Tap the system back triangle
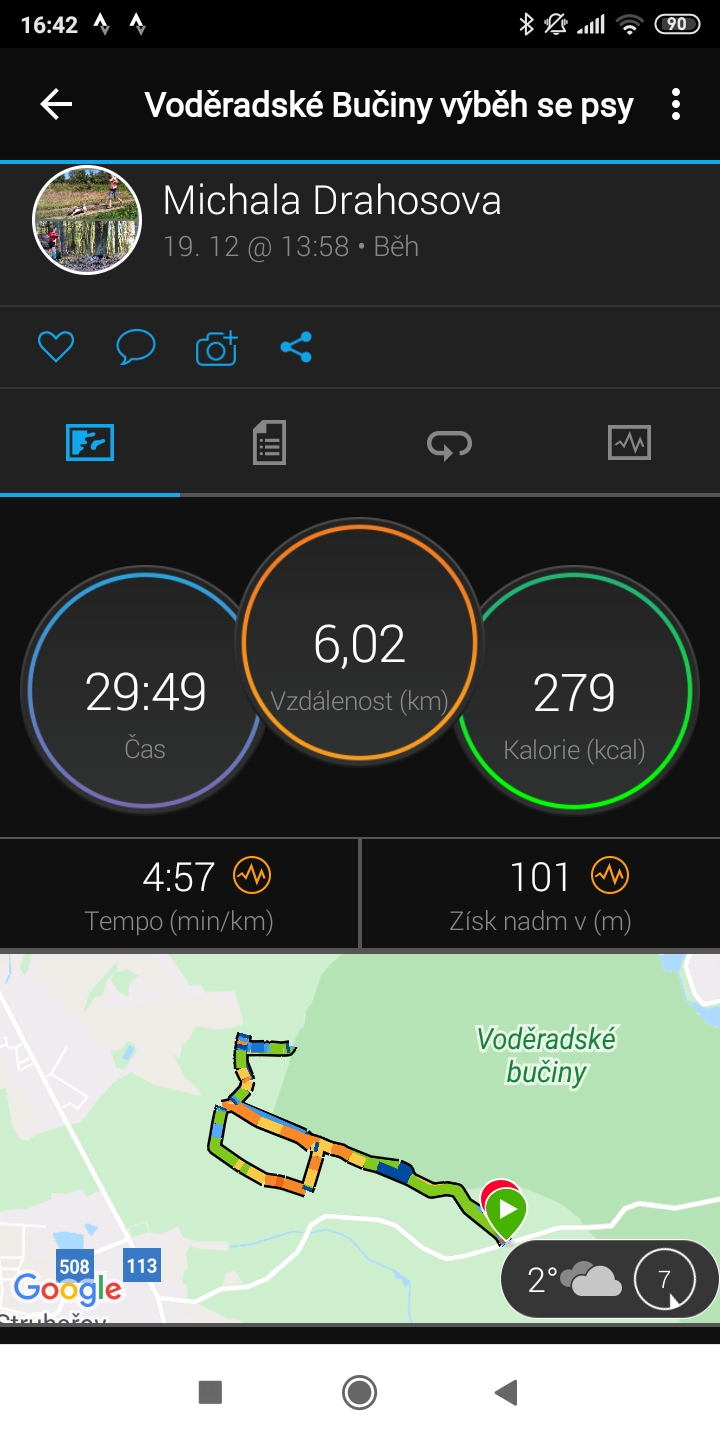Viewport: 720px width, 1440px height. pyautogui.click(x=507, y=1392)
